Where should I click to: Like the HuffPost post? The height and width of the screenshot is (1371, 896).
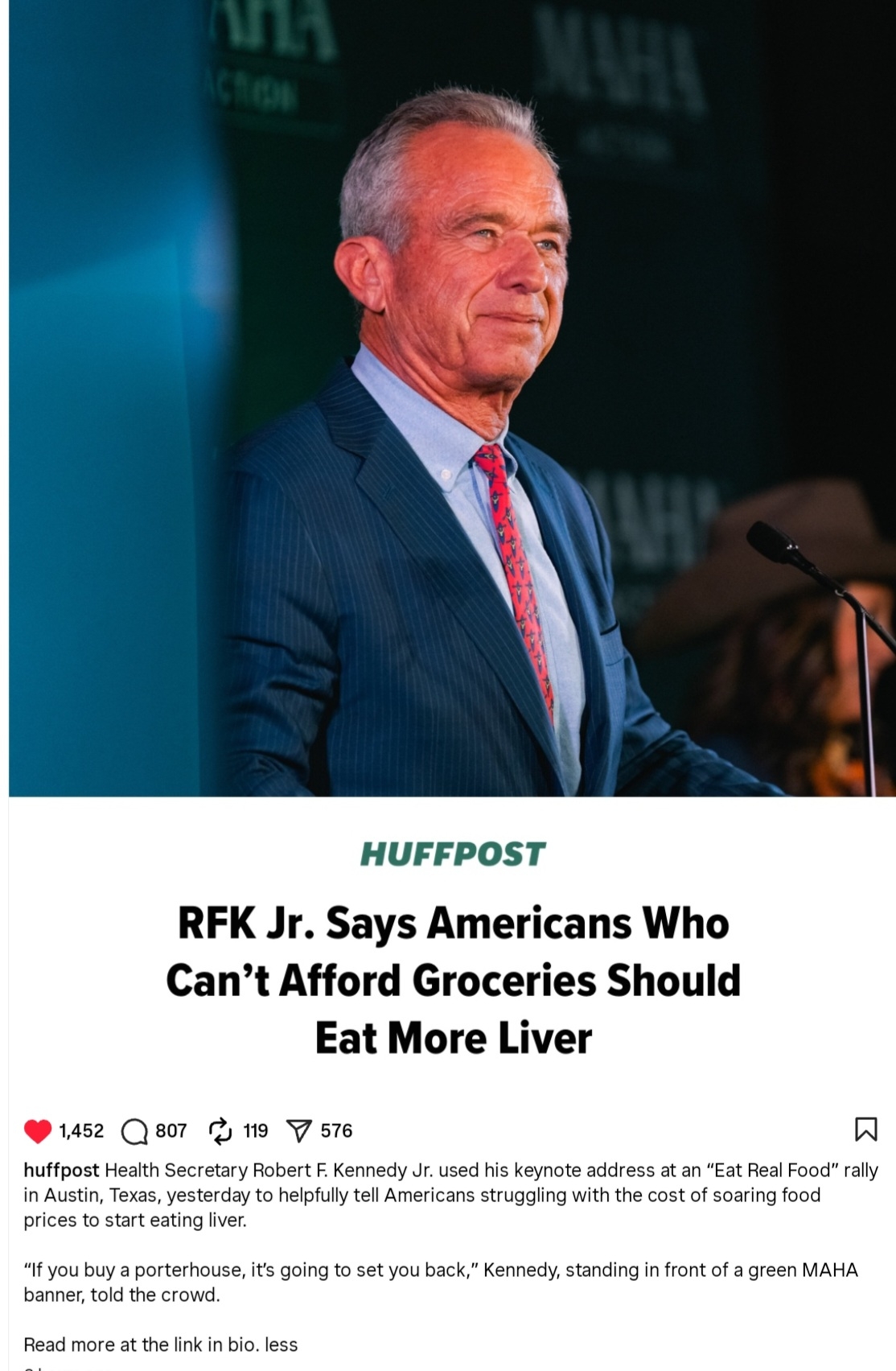tap(38, 1131)
